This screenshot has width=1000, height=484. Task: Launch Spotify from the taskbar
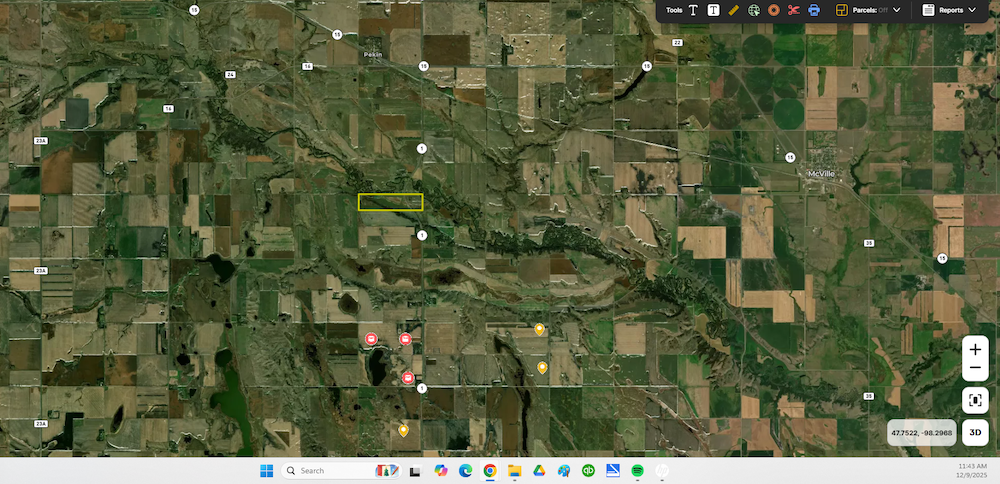click(637, 470)
